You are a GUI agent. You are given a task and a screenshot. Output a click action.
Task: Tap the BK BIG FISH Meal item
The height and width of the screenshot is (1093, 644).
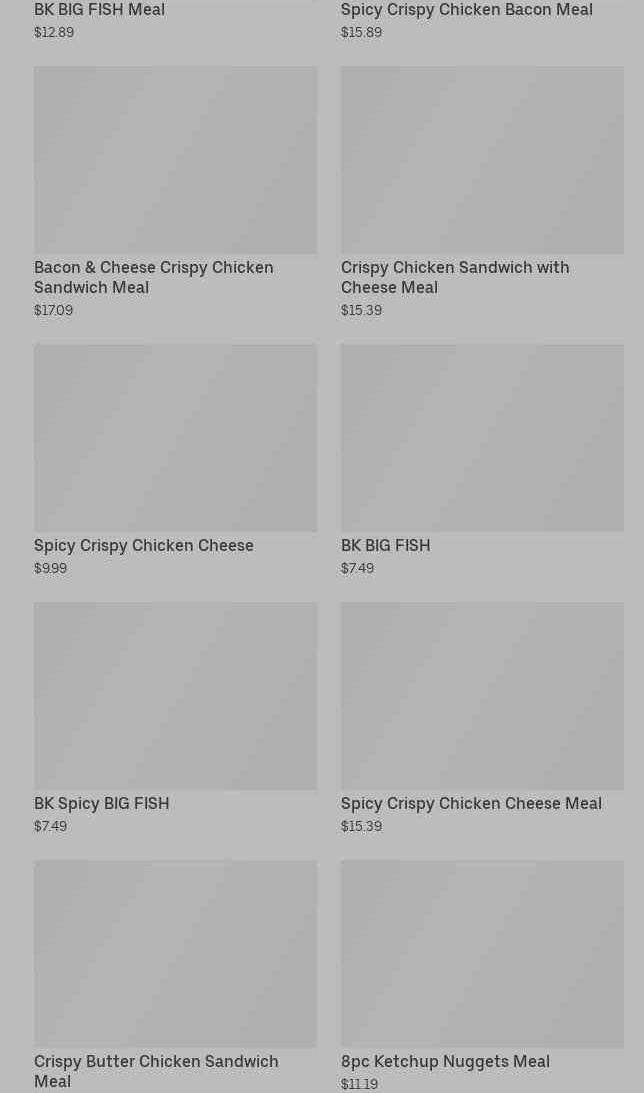click(x=99, y=10)
